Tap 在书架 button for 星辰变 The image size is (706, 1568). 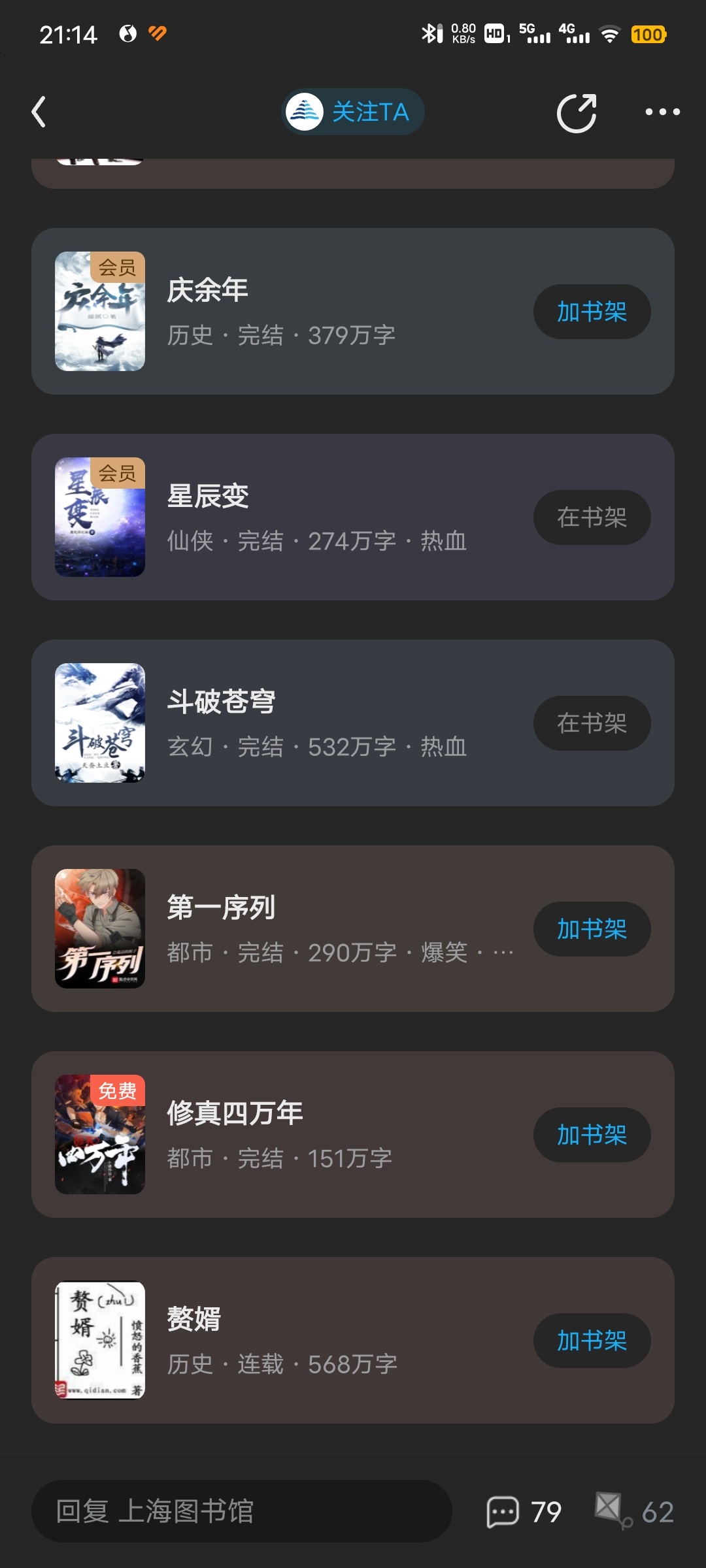tap(592, 517)
